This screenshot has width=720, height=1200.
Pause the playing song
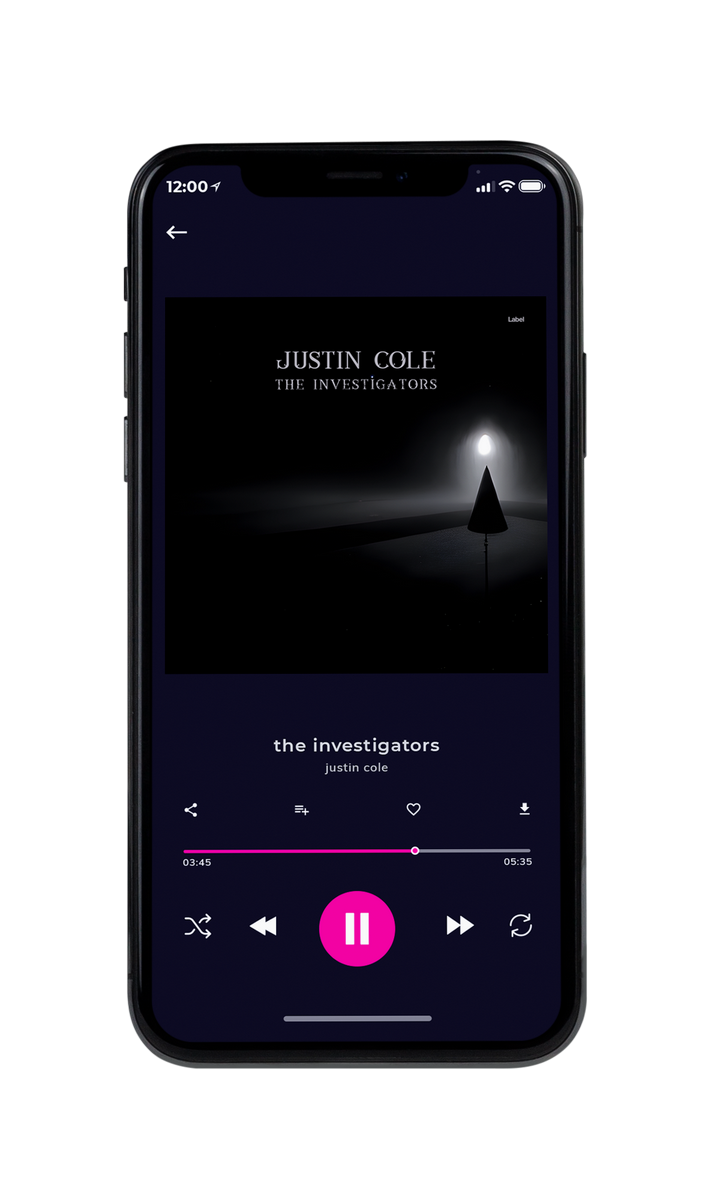(x=357, y=928)
